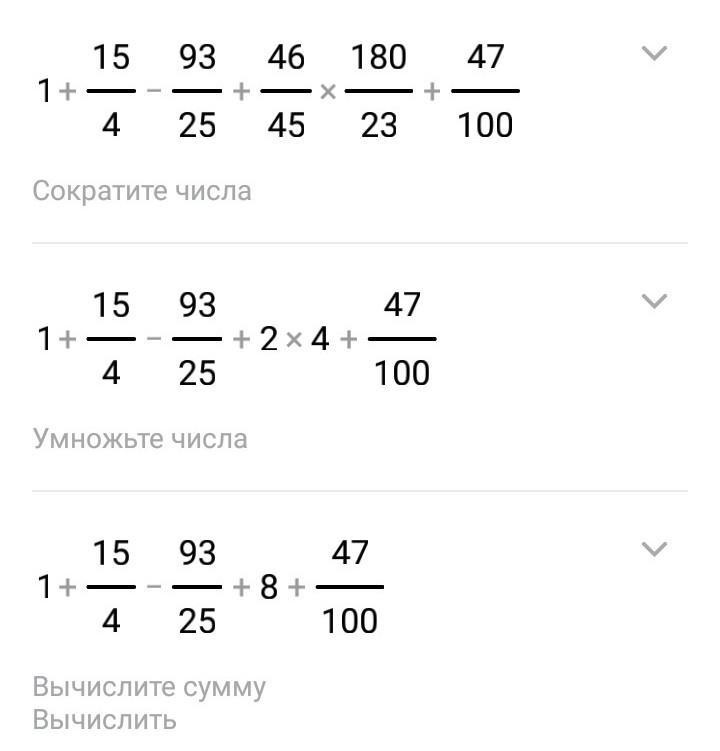This screenshot has width=720, height=751.
Task: Expand the 'Сократите числа' step chevron
Action: [x=654, y=53]
